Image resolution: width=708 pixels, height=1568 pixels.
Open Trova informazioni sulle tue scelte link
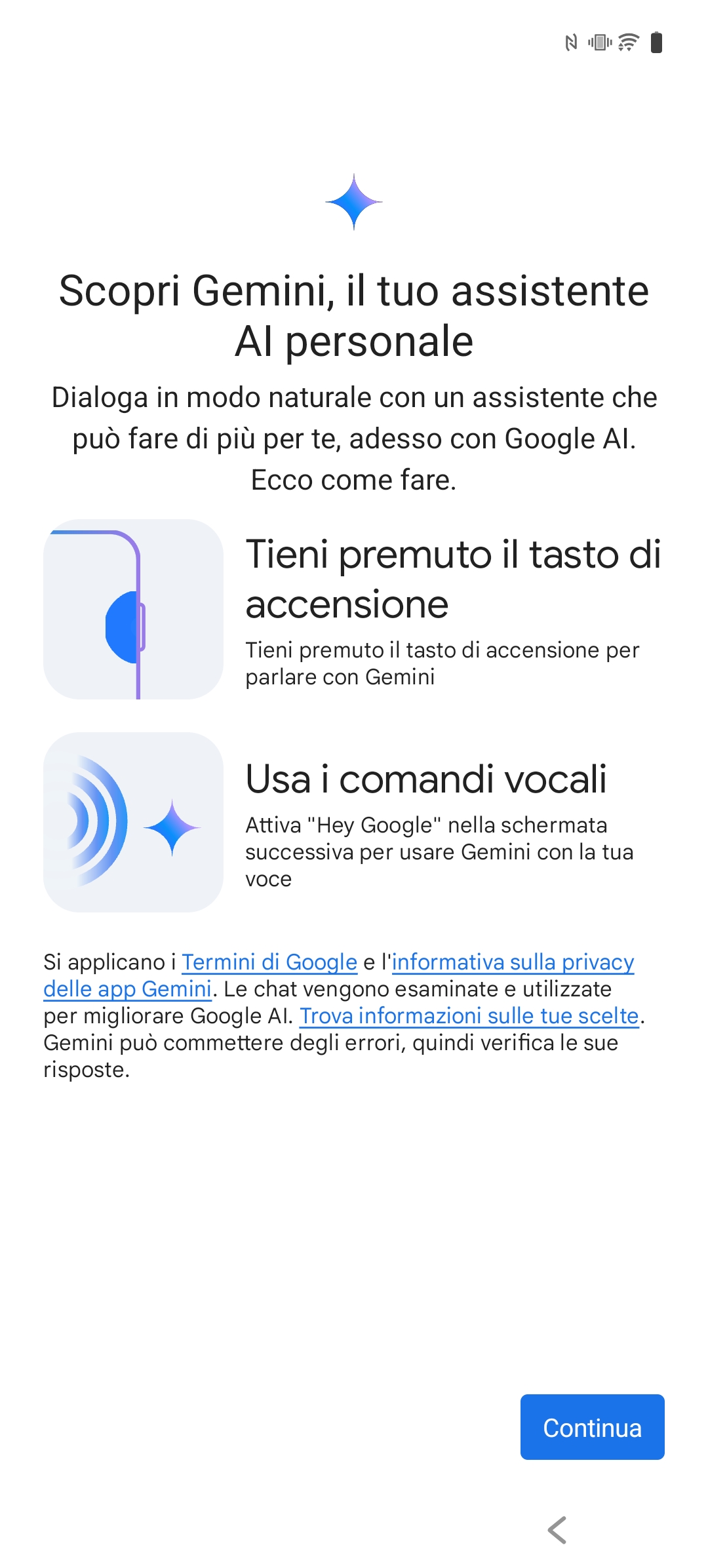click(x=469, y=1015)
